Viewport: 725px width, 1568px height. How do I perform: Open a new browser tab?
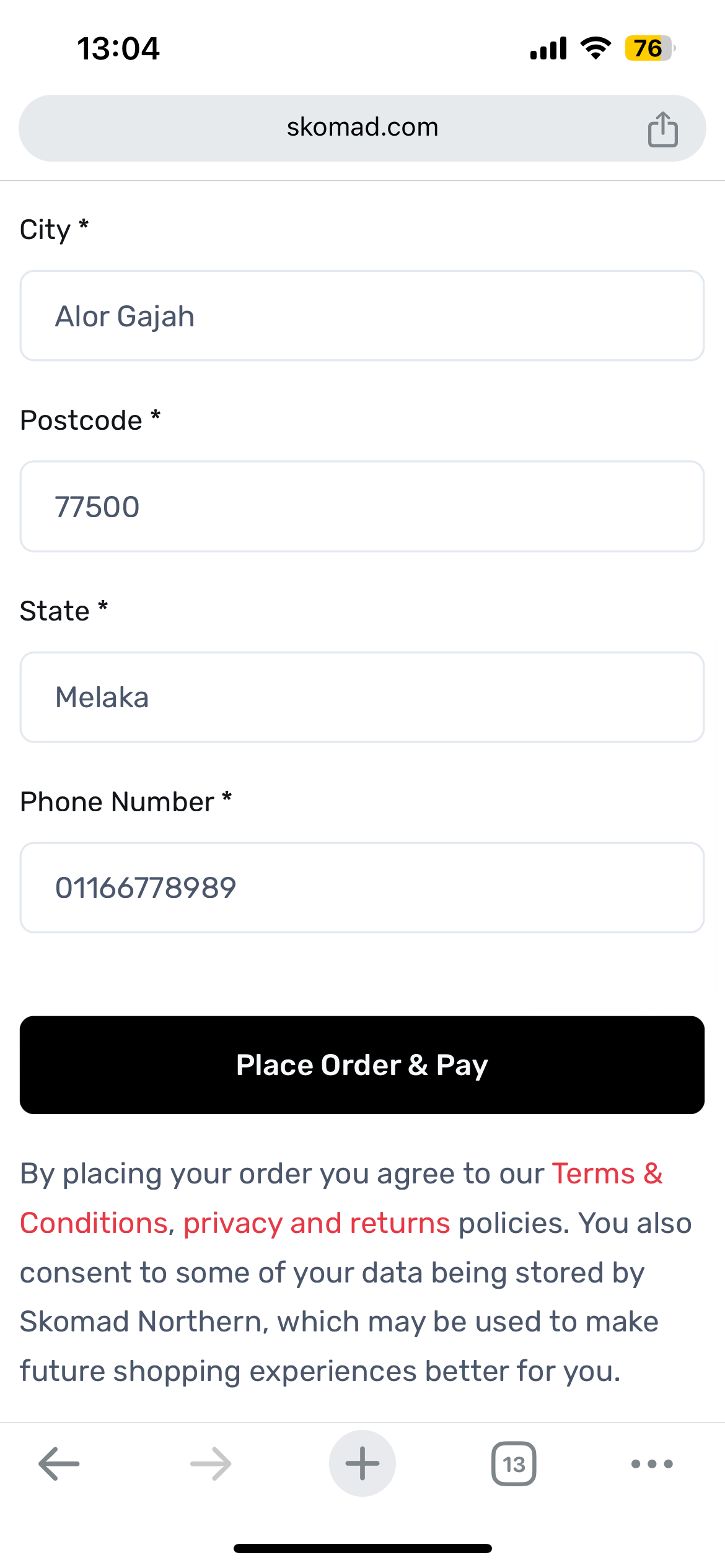[362, 1464]
